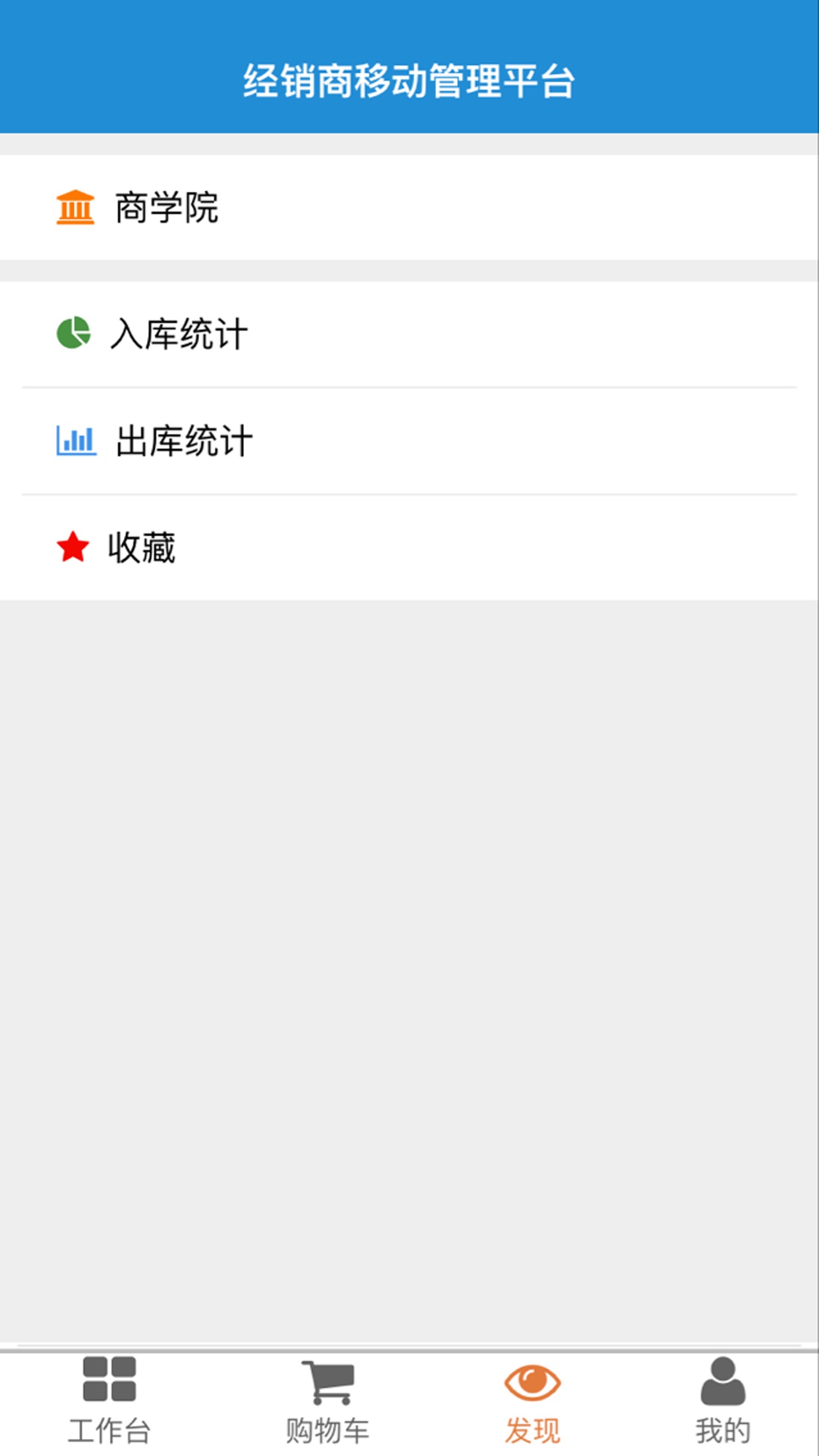Switch to the 工作台 tab
The image size is (819, 1456).
click(109, 1401)
